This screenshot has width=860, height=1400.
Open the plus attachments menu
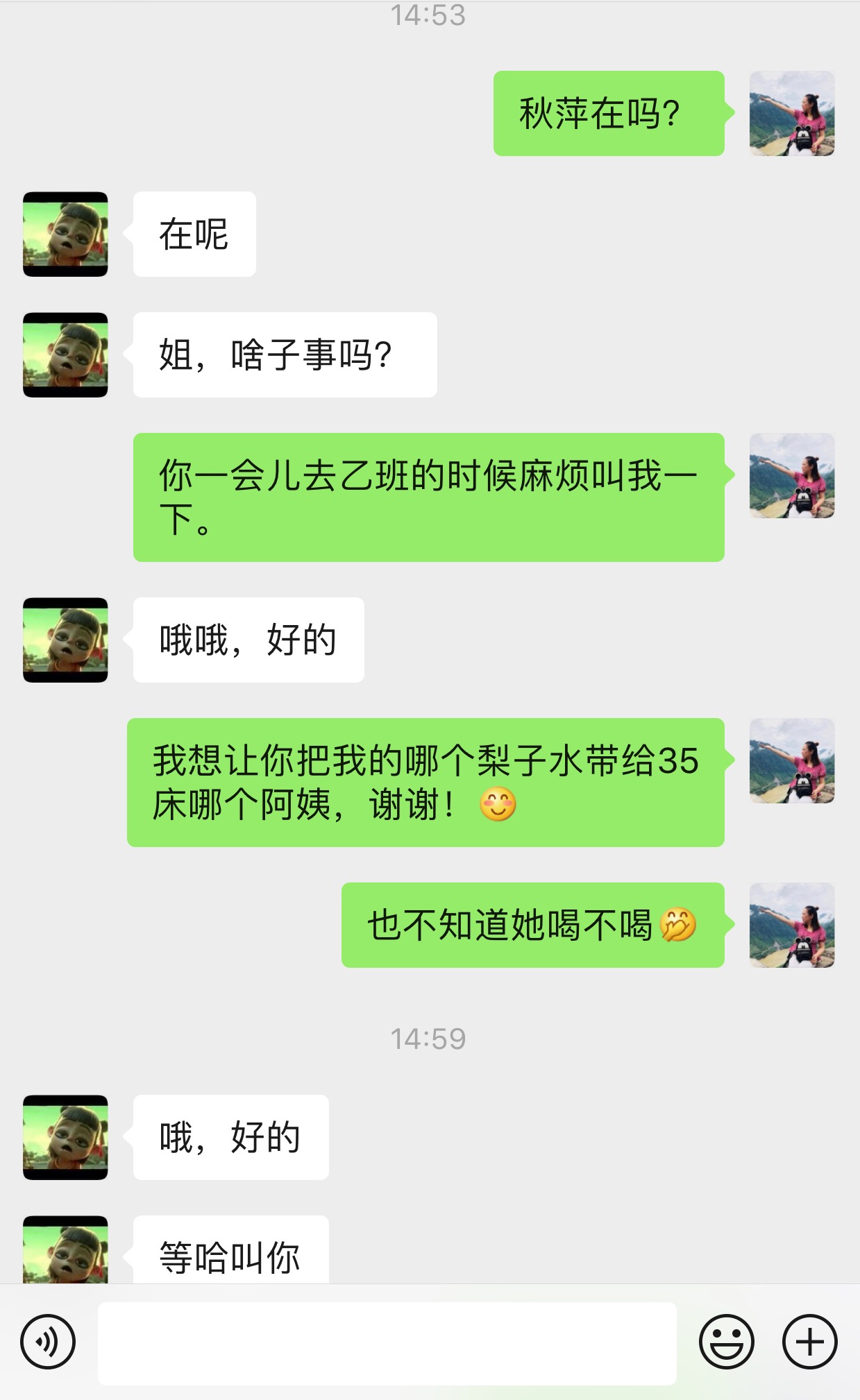(x=809, y=1342)
